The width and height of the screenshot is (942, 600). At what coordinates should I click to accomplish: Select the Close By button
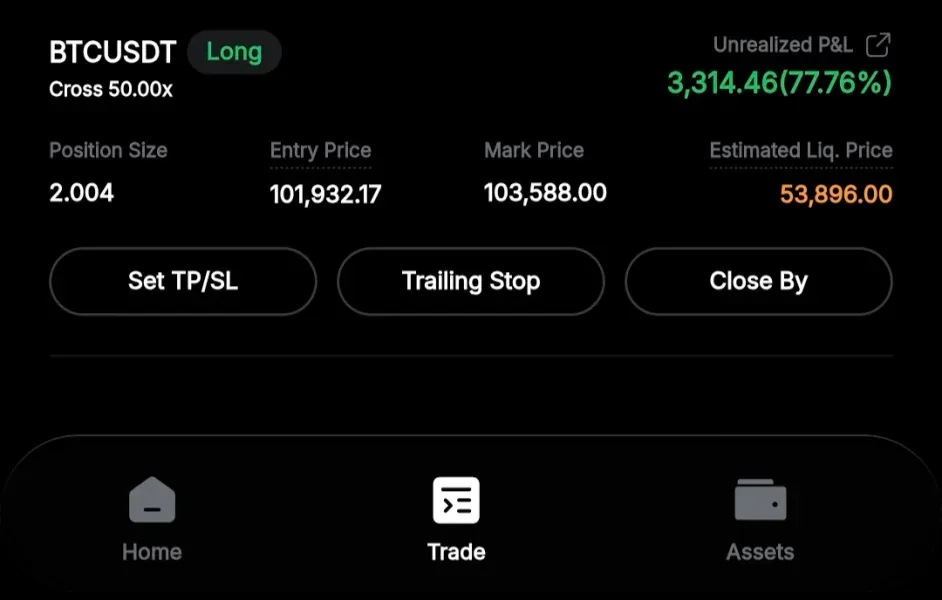758,282
